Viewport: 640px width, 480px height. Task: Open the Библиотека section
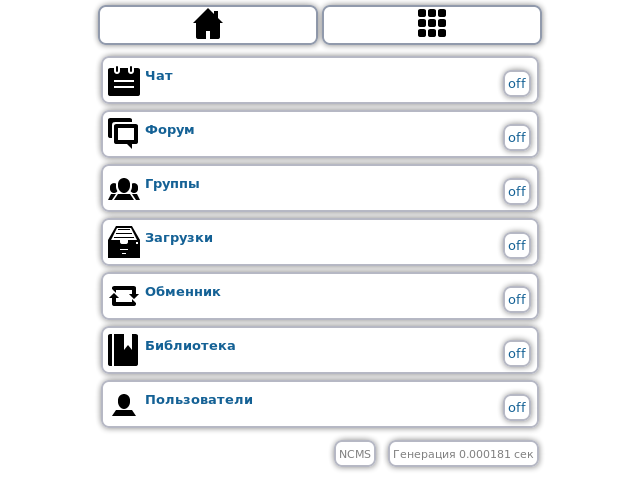coord(190,346)
